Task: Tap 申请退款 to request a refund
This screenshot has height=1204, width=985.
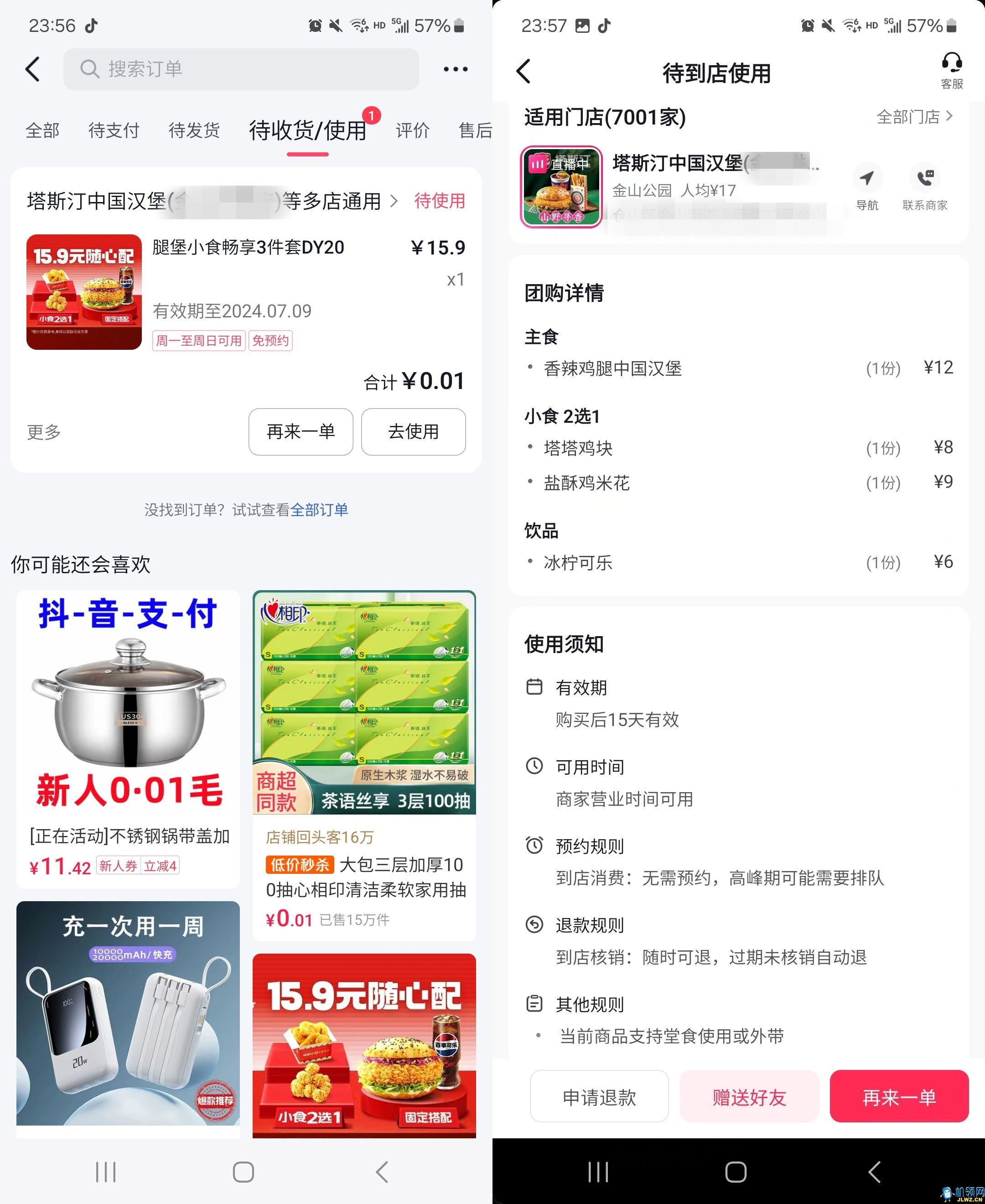Action: click(599, 1097)
